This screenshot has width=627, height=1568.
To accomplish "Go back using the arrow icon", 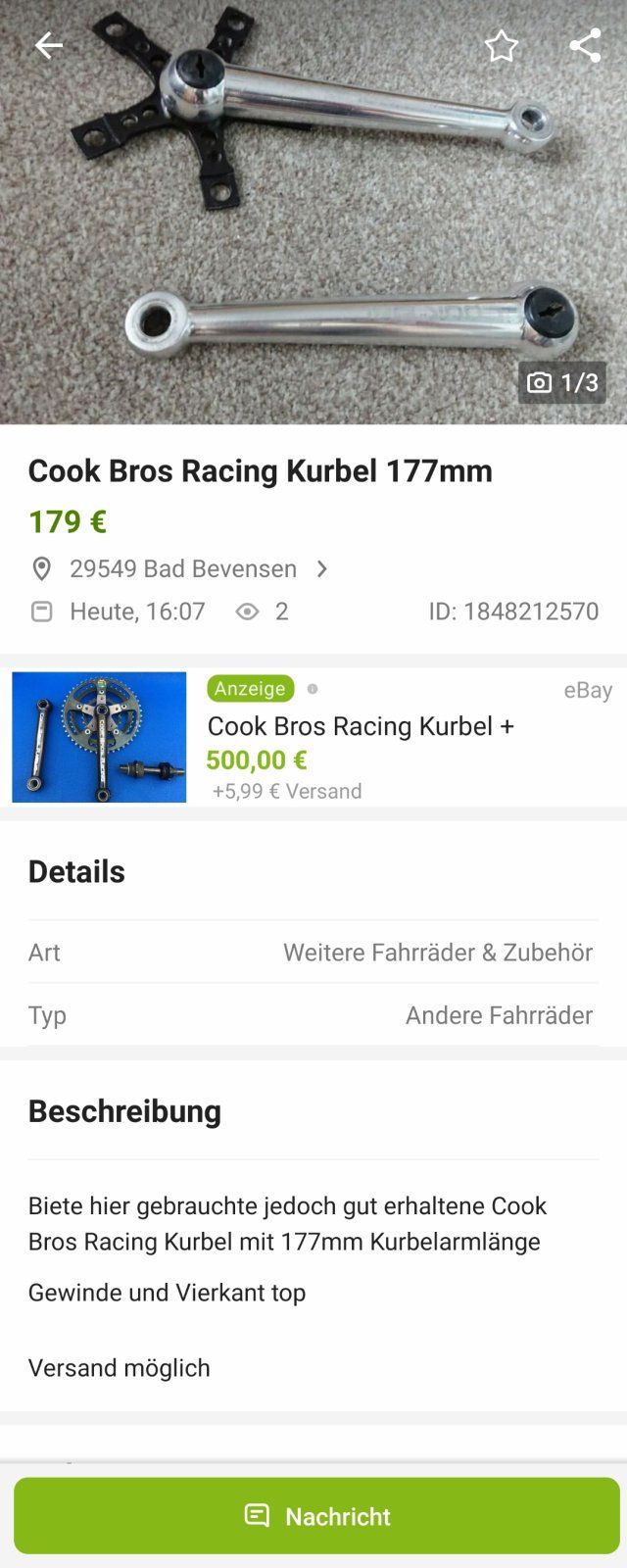I will [48, 45].
